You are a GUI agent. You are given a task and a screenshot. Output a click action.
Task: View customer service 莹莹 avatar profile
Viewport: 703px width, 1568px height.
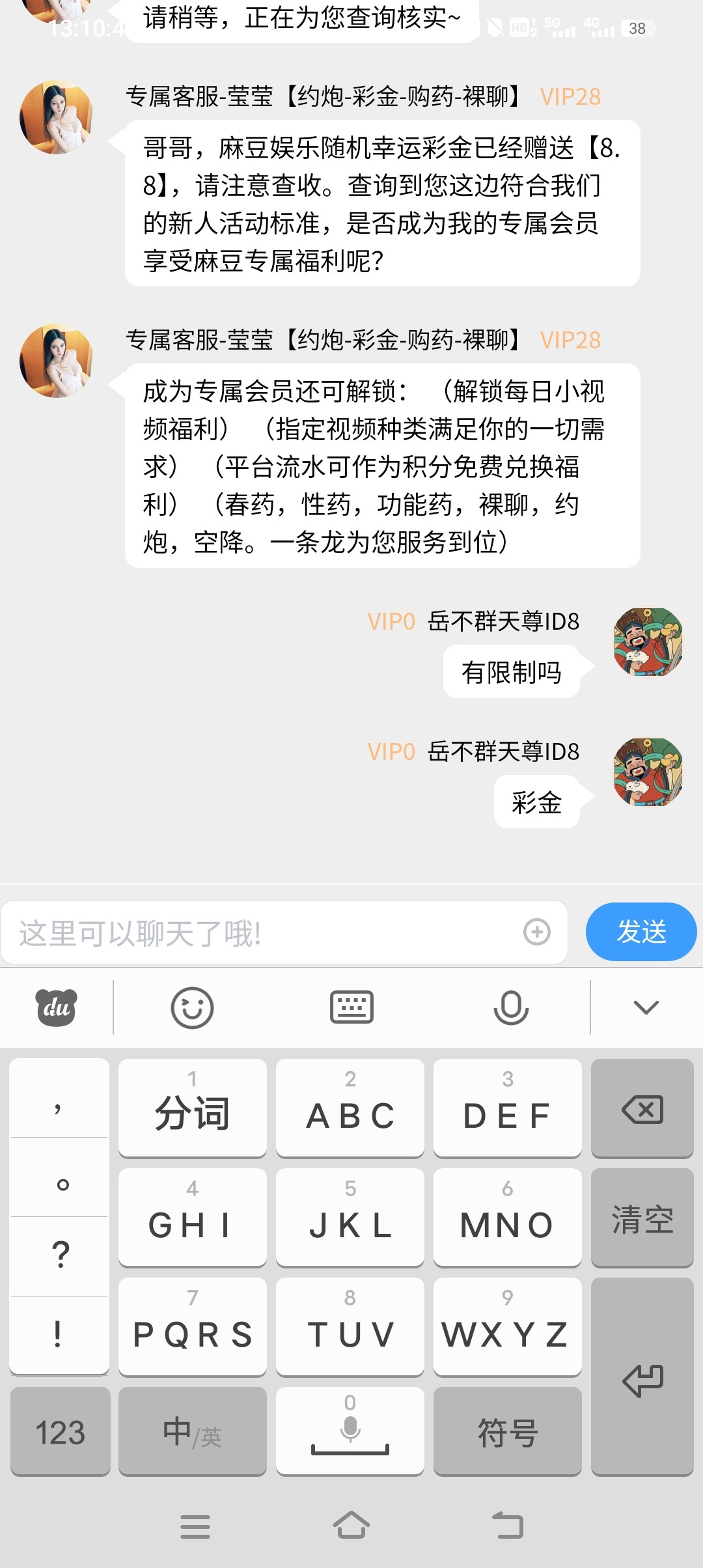click(x=57, y=117)
